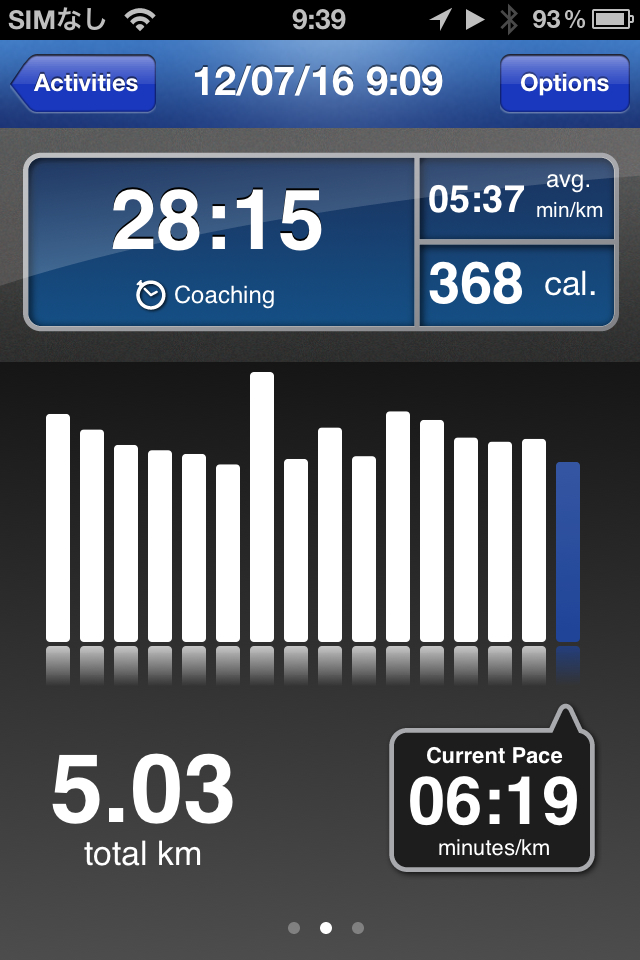Select the blue highlighted pace bar
Viewport: 640px width, 960px height.
567,551
